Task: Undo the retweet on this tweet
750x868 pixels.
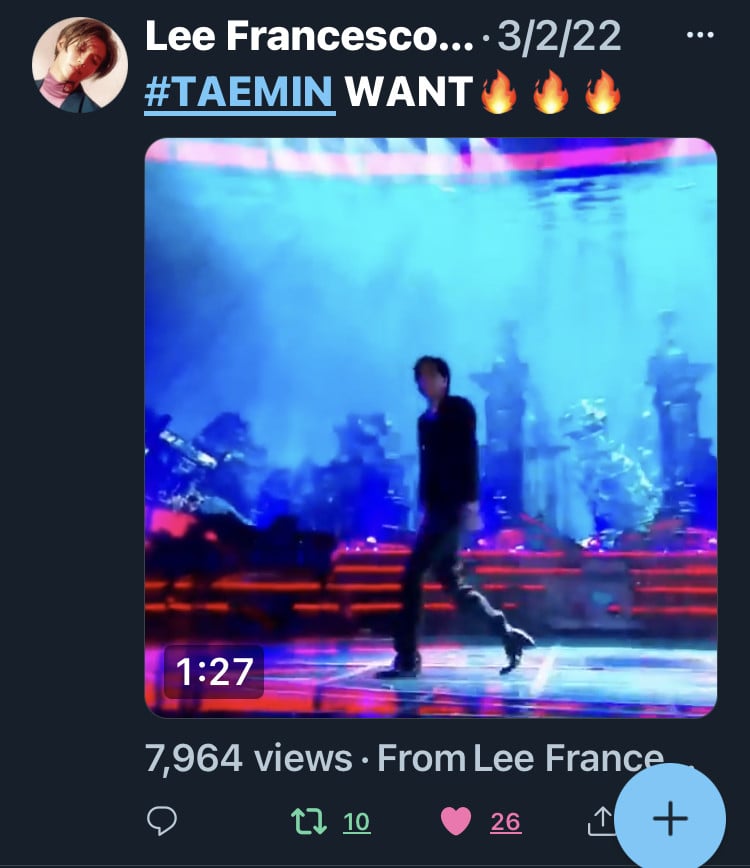Action: 308,821
